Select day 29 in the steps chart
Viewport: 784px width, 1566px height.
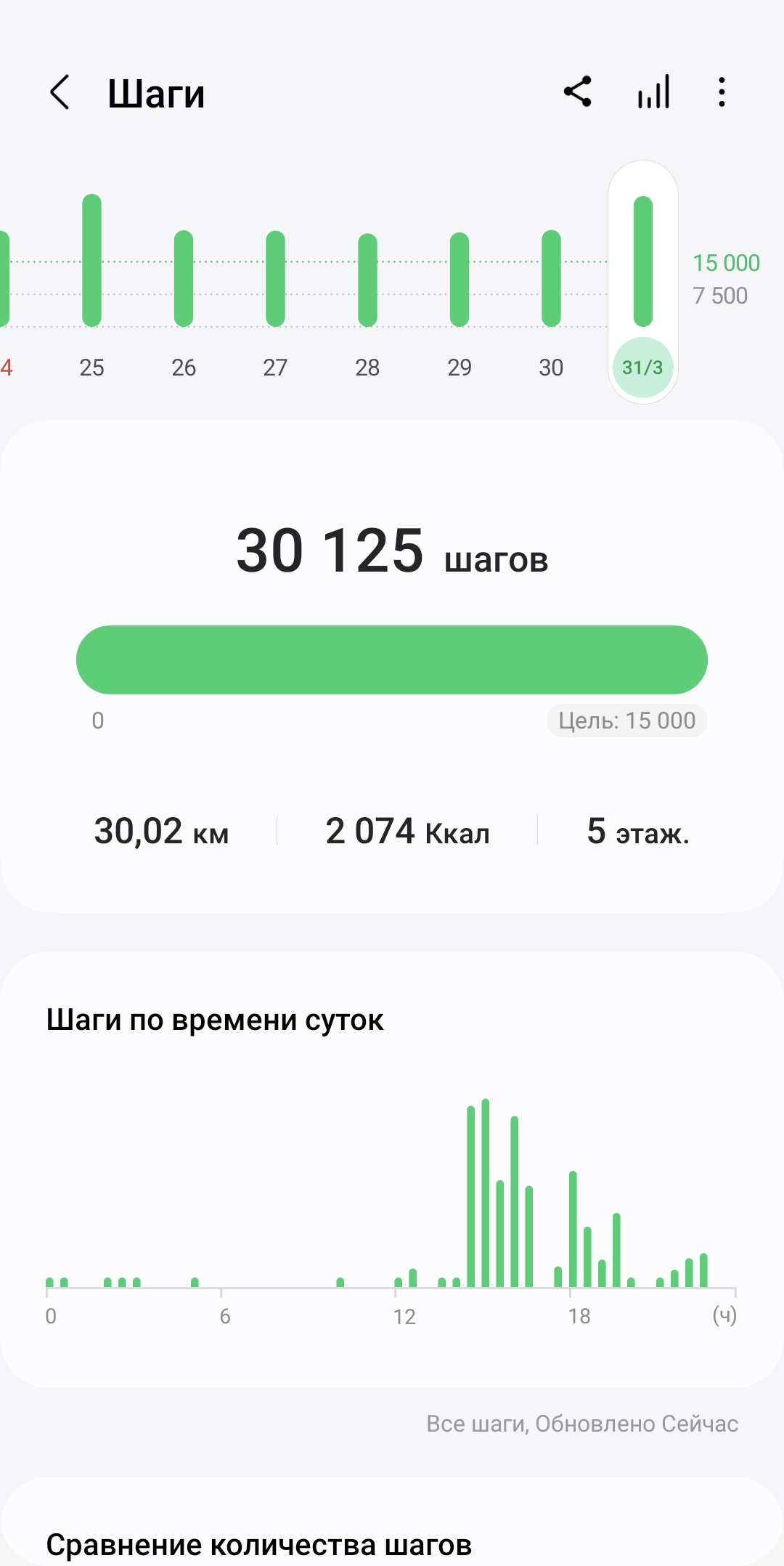[x=460, y=283]
